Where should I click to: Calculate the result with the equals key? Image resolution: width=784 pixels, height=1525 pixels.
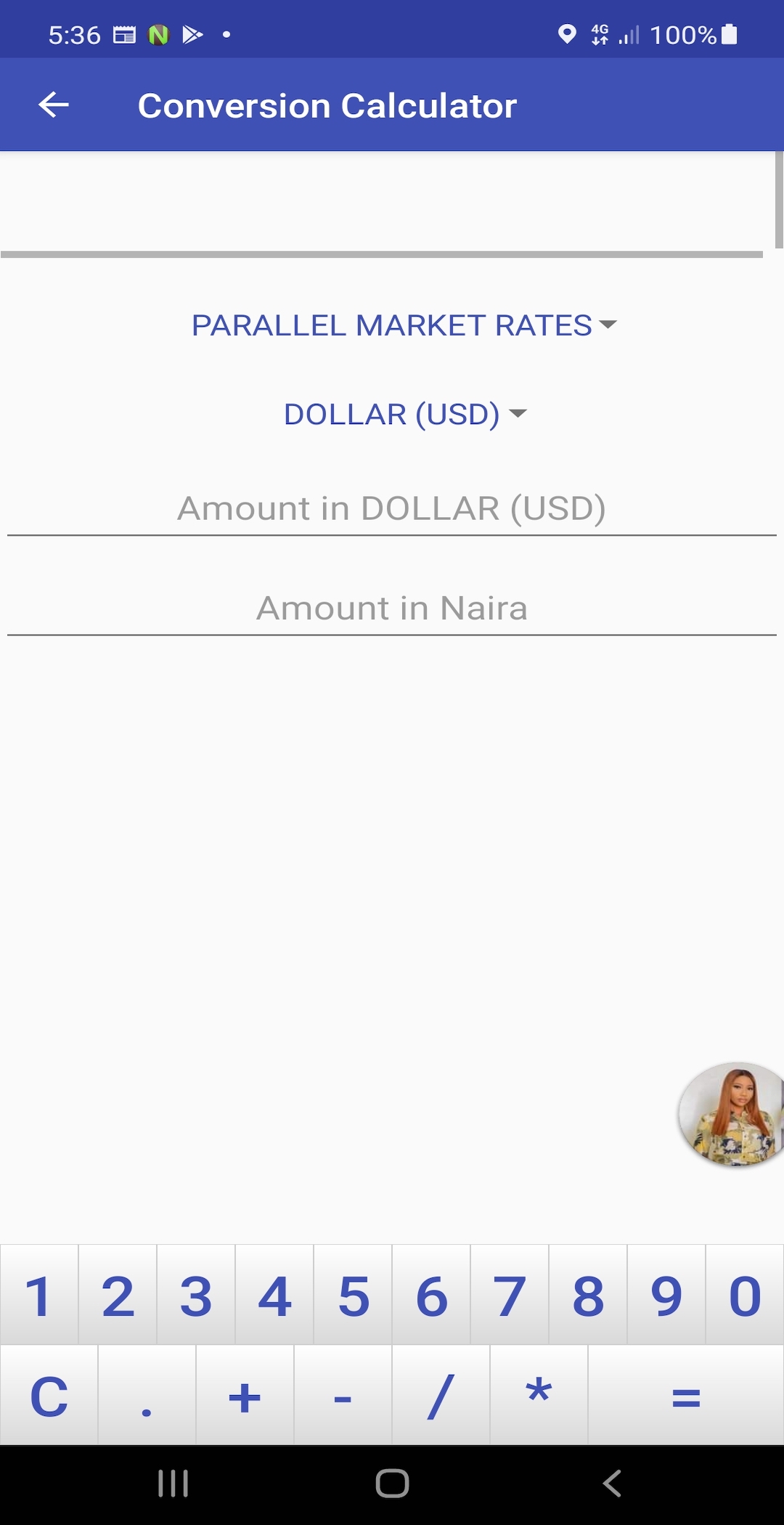click(x=685, y=1396)
